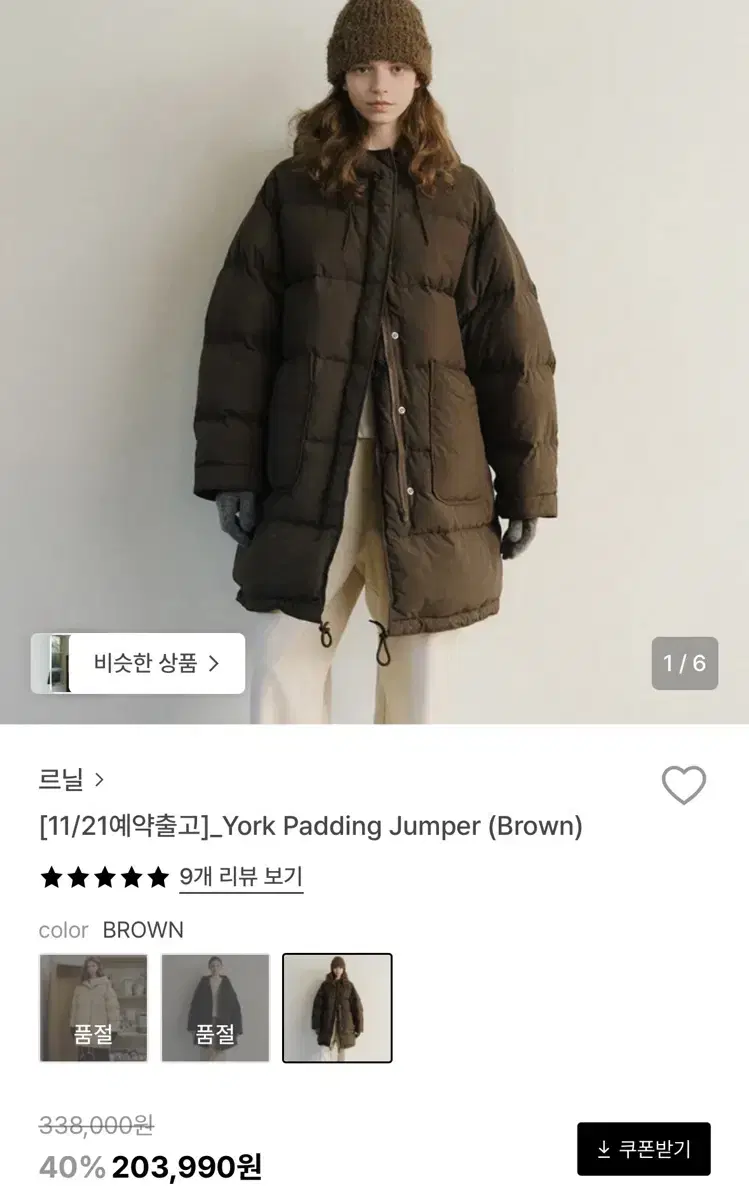
Task: Select the sold-out gray color option
Action: (215, 1008)
